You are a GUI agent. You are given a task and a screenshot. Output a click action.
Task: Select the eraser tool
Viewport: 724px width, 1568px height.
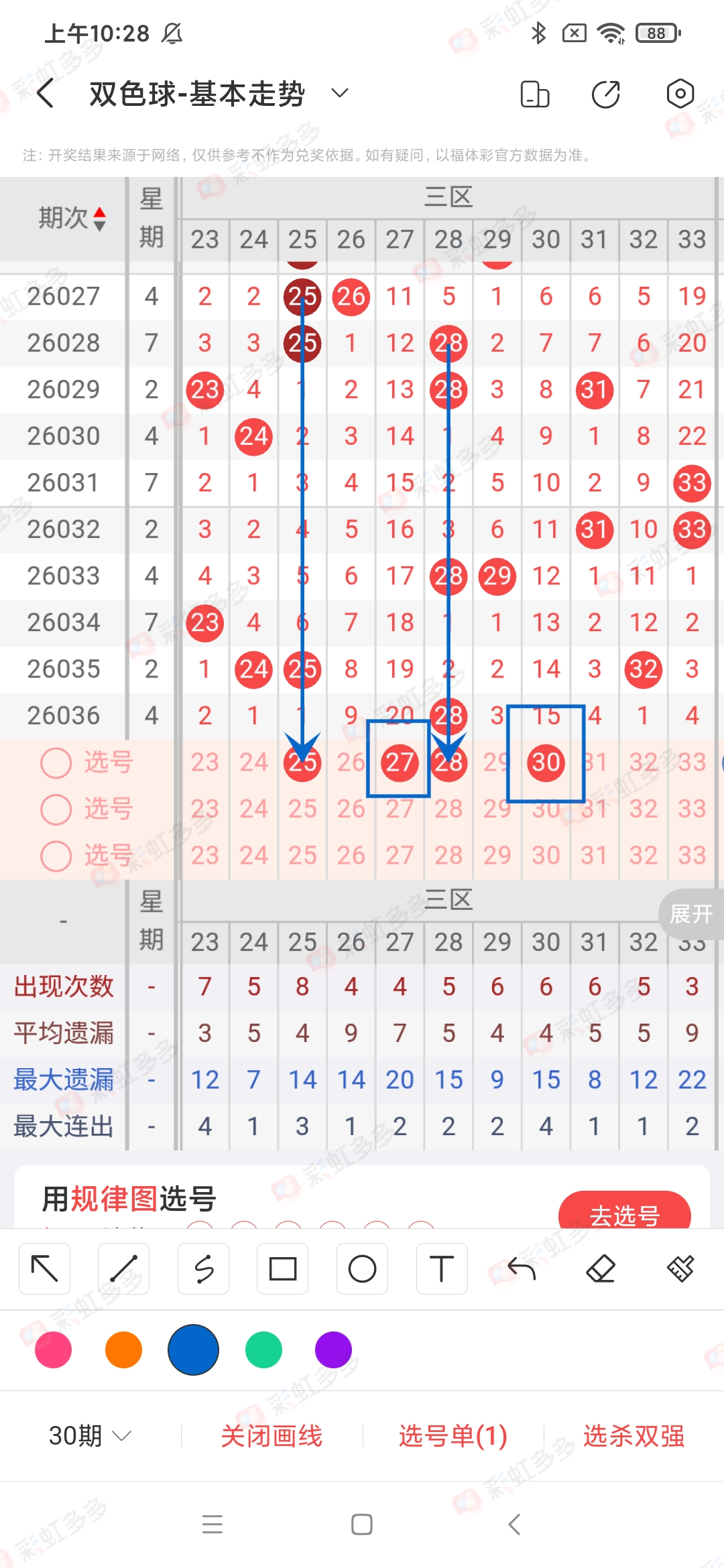click(x=602, y=1268)
